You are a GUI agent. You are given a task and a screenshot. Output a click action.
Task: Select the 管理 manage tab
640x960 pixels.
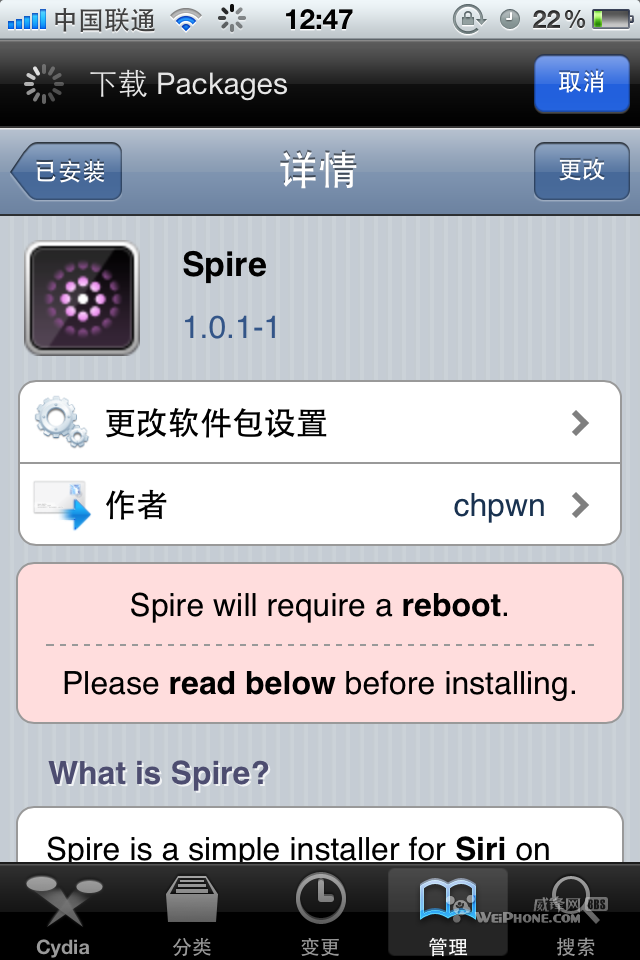point(448,914)
